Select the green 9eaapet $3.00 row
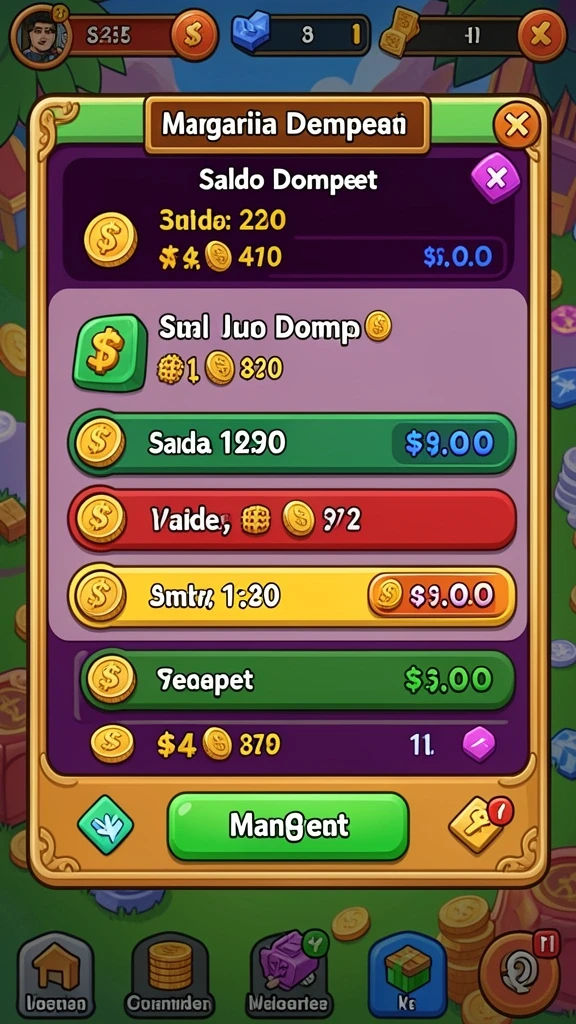 pyautogui.click(x=298, y=680)
